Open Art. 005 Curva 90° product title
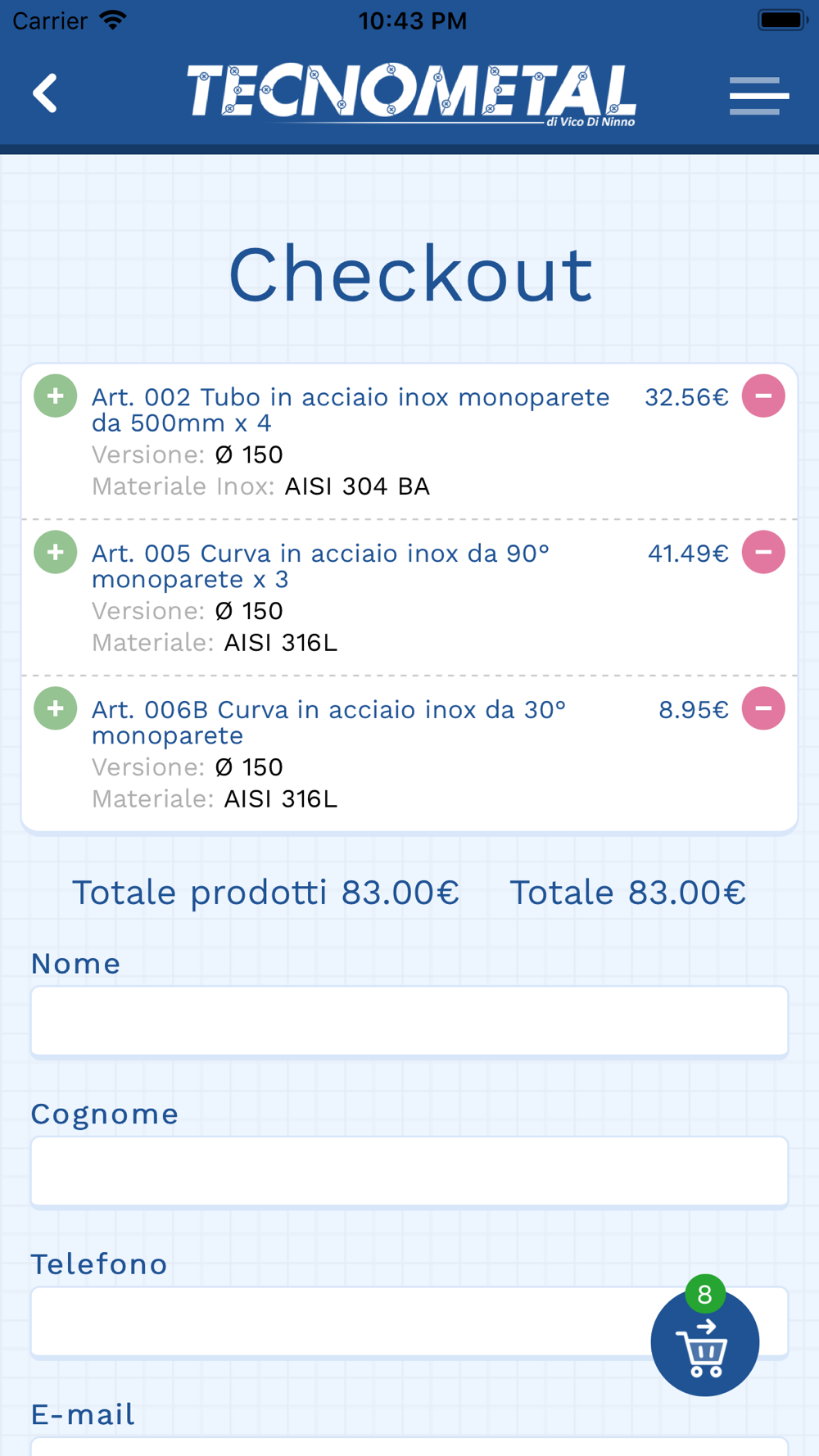 [x=320, y=566]
